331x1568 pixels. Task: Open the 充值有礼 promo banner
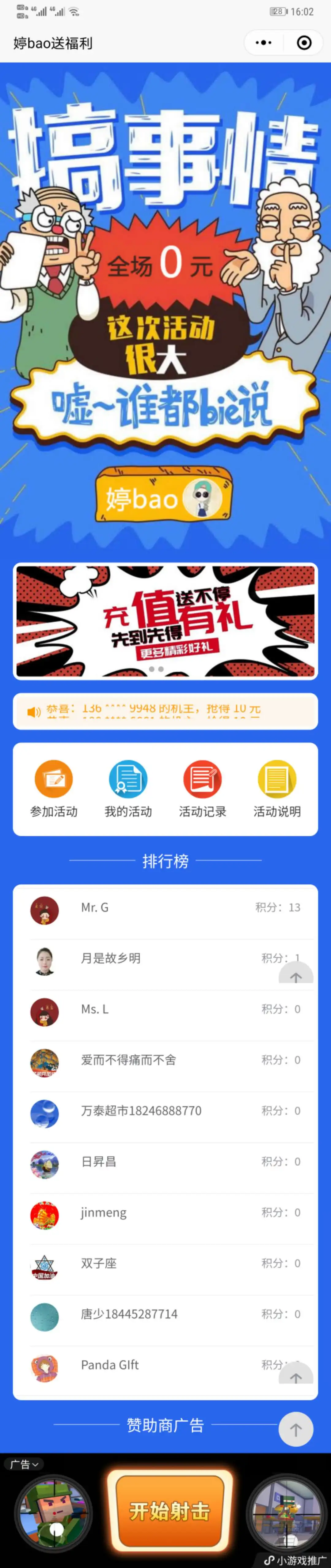tap(165, 620)
